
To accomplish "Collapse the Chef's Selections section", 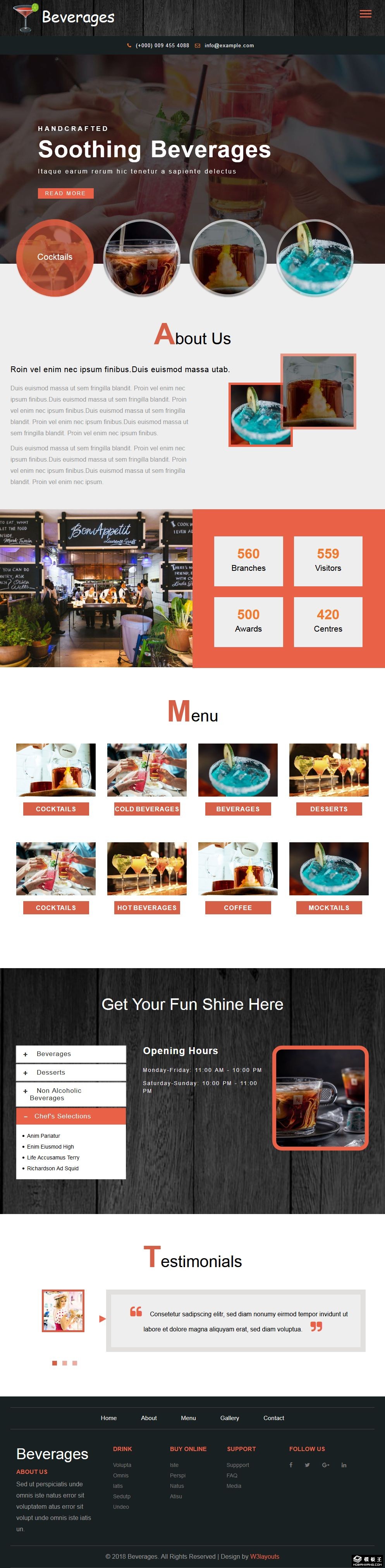I will tap(70, 1116).
